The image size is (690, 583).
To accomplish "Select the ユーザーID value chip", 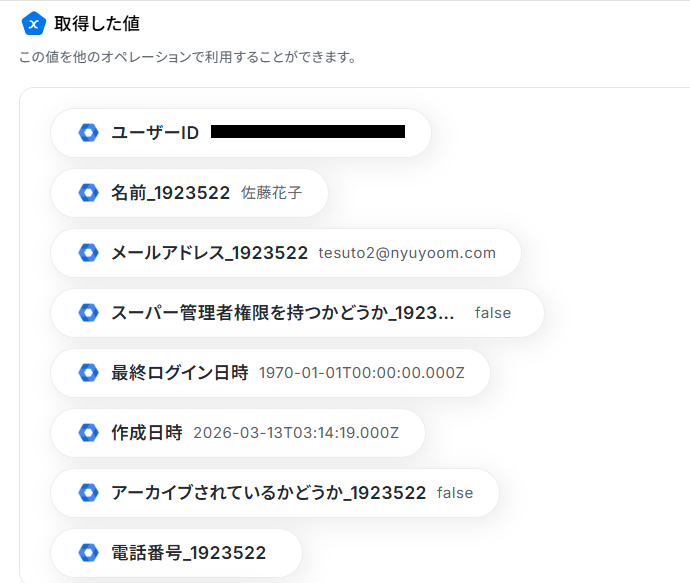I will (x=240, y=133).
